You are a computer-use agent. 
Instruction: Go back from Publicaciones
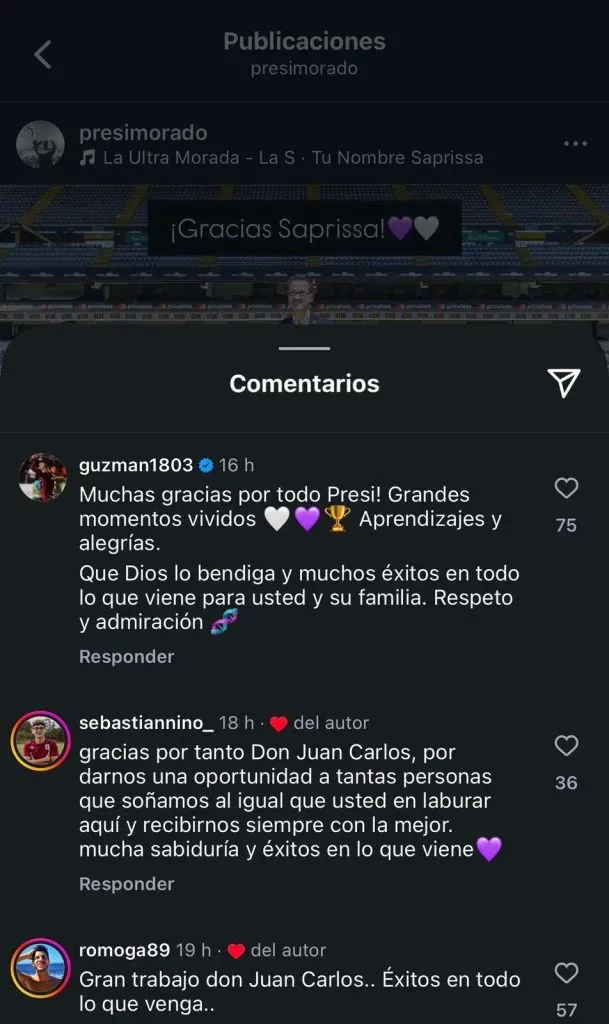[x=43, y=55]
